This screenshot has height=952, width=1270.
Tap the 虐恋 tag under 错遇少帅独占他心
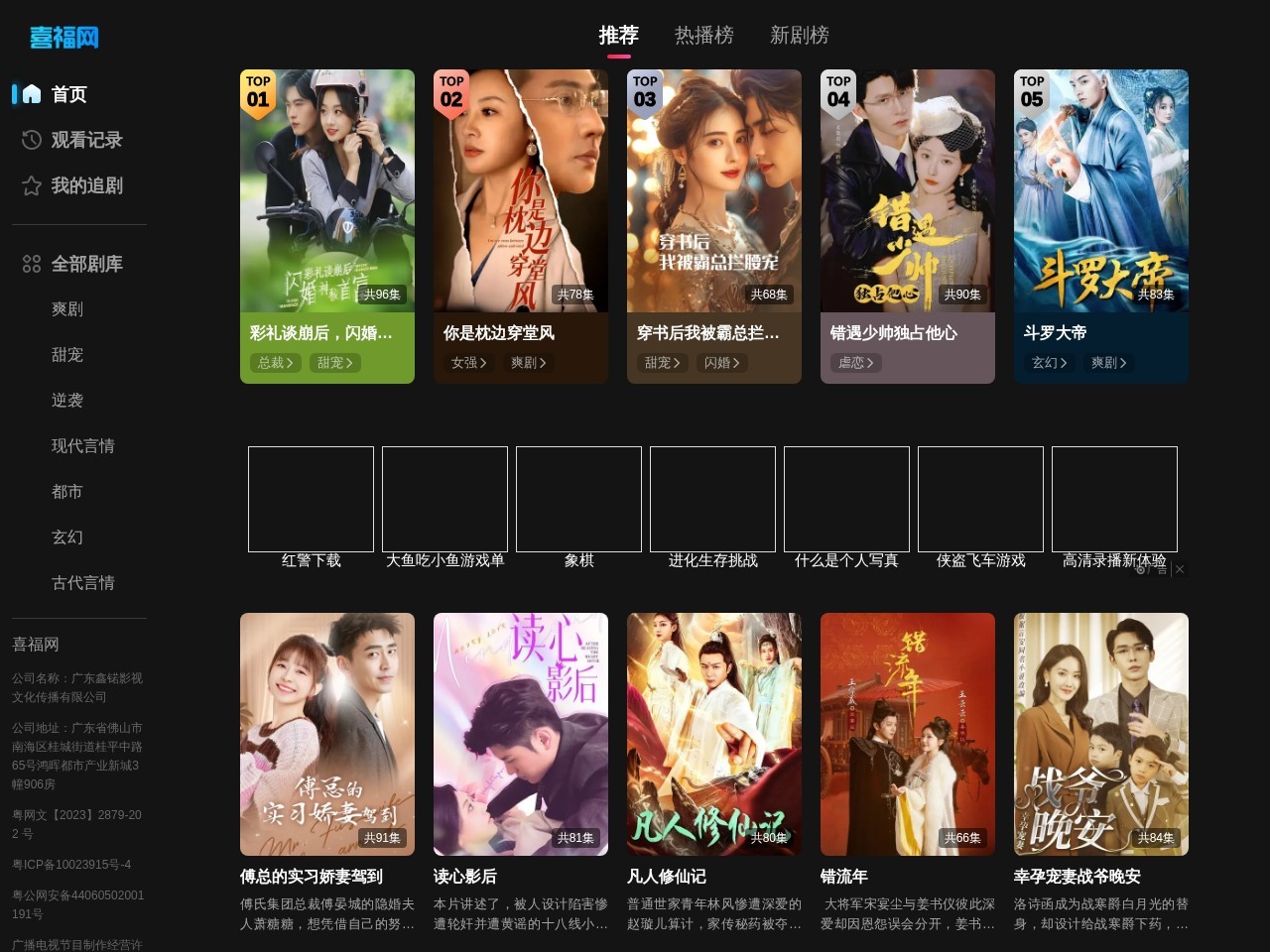(x=855, y=363)
